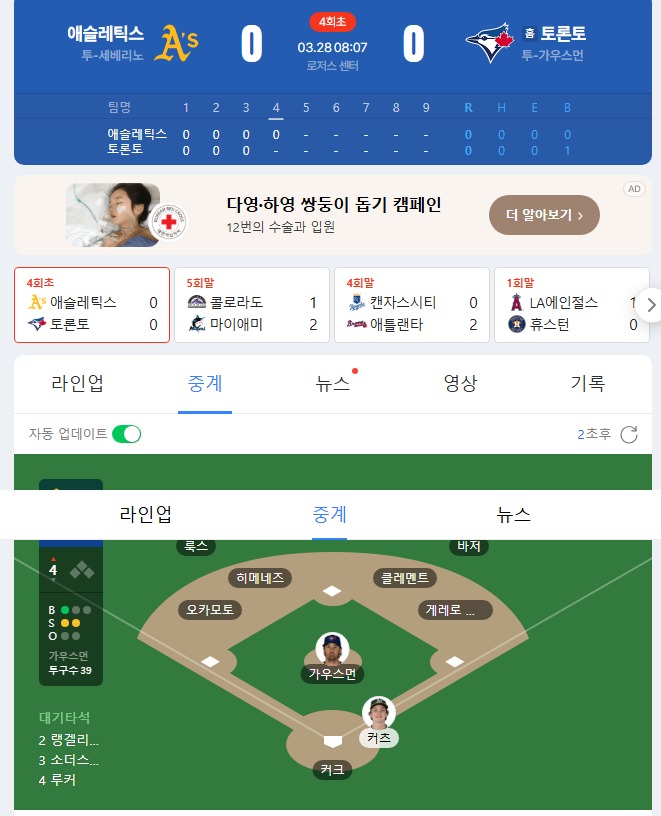The height and width of the screenshot is (816, 661).
Task: Tap the 더 알아보기 ad button
Action: tap(544, 215)
